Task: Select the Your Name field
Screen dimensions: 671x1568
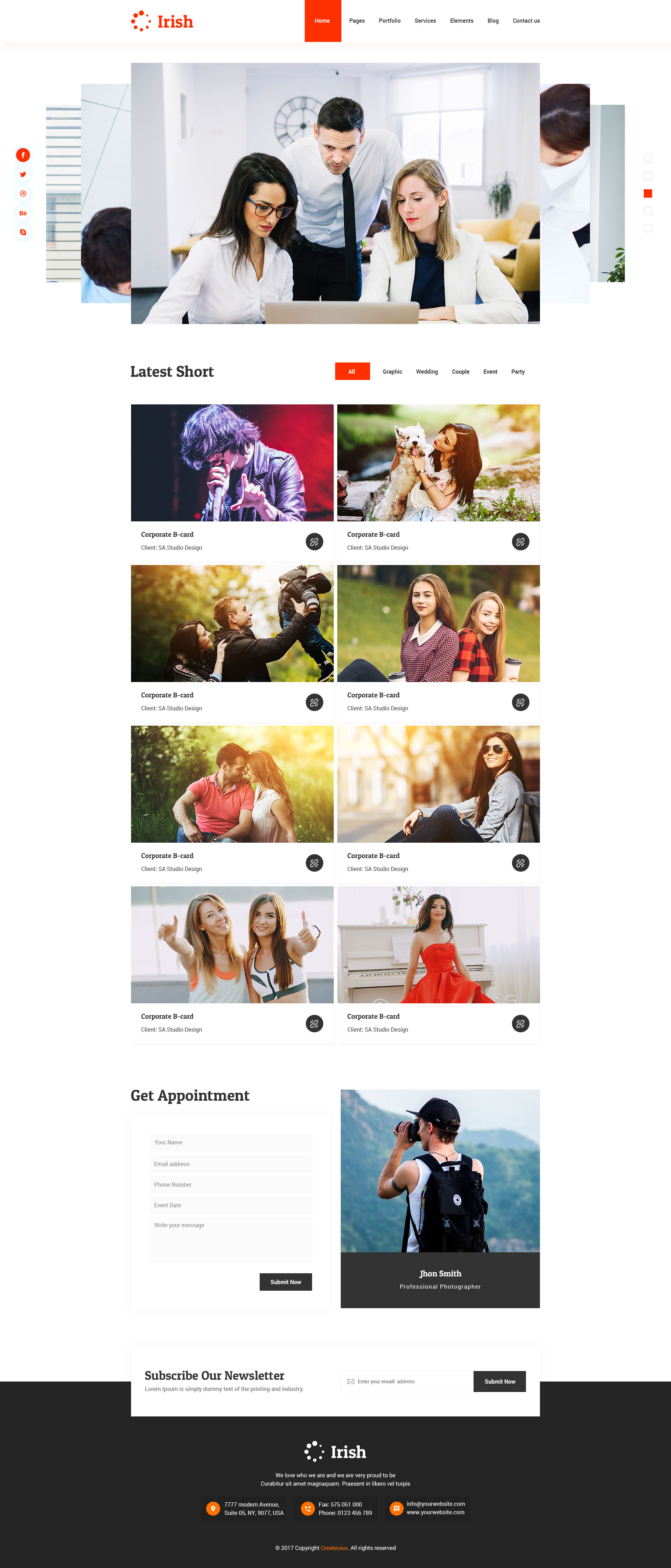Action: 230,1143
